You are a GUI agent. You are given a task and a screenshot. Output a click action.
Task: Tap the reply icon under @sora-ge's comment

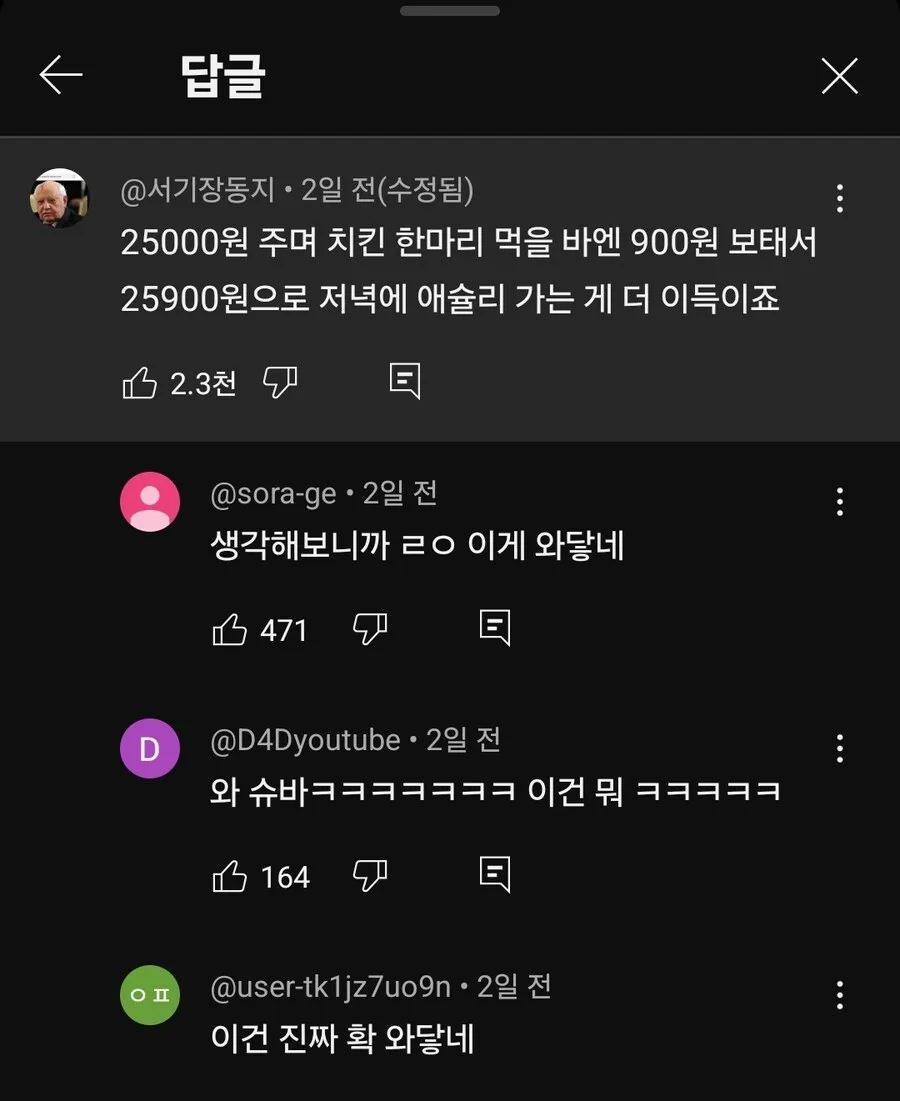point(495,627)
